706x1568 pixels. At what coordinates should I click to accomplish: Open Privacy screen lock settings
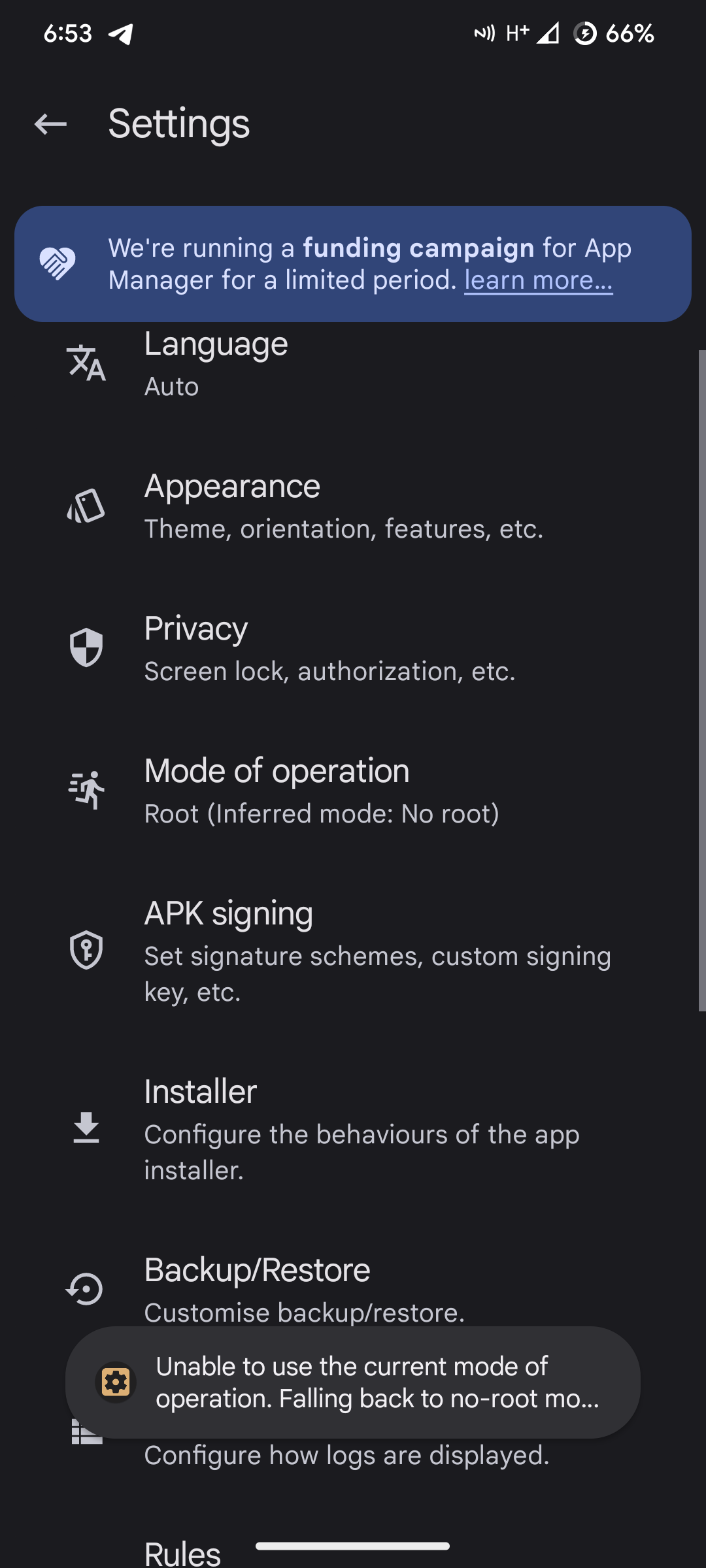pos(353,649)
